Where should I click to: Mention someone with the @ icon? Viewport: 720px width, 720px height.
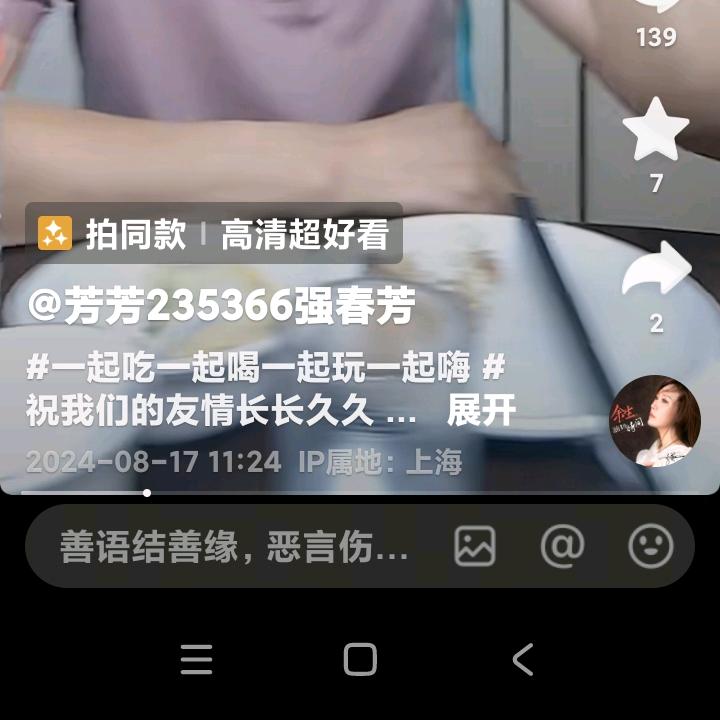(x=562, y=546)
